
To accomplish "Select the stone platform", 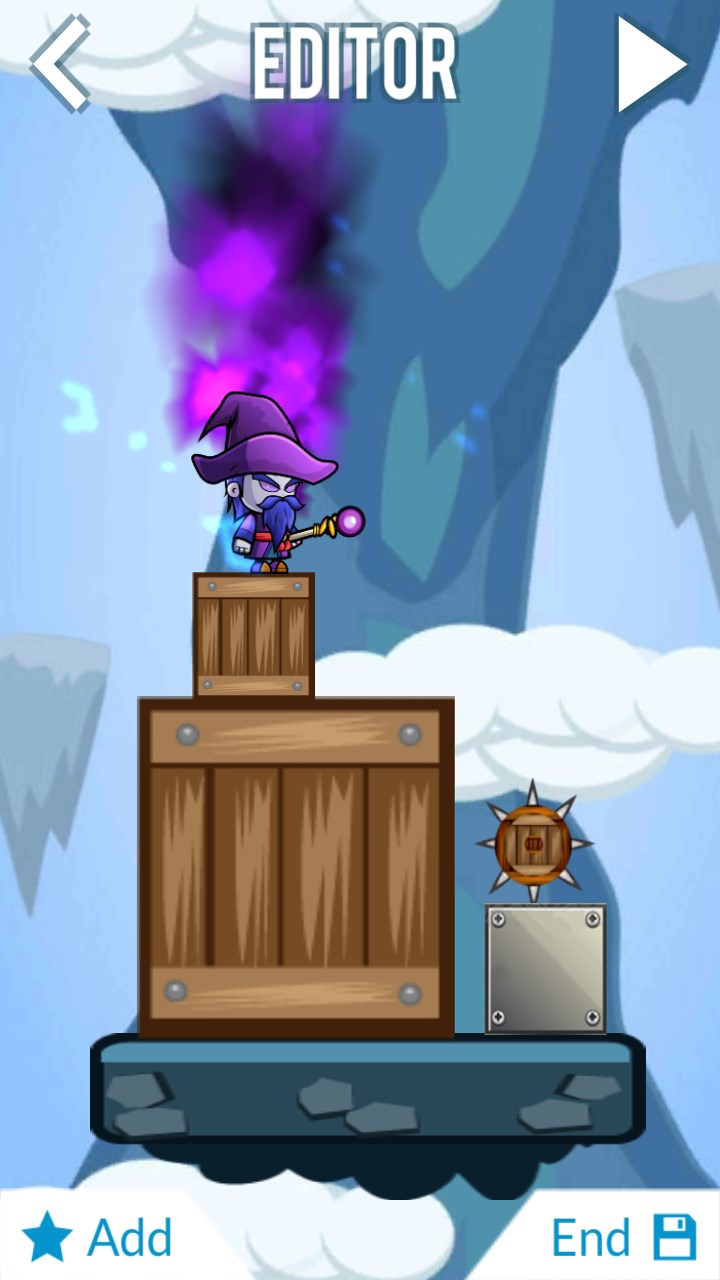I will pos(367,1088).
